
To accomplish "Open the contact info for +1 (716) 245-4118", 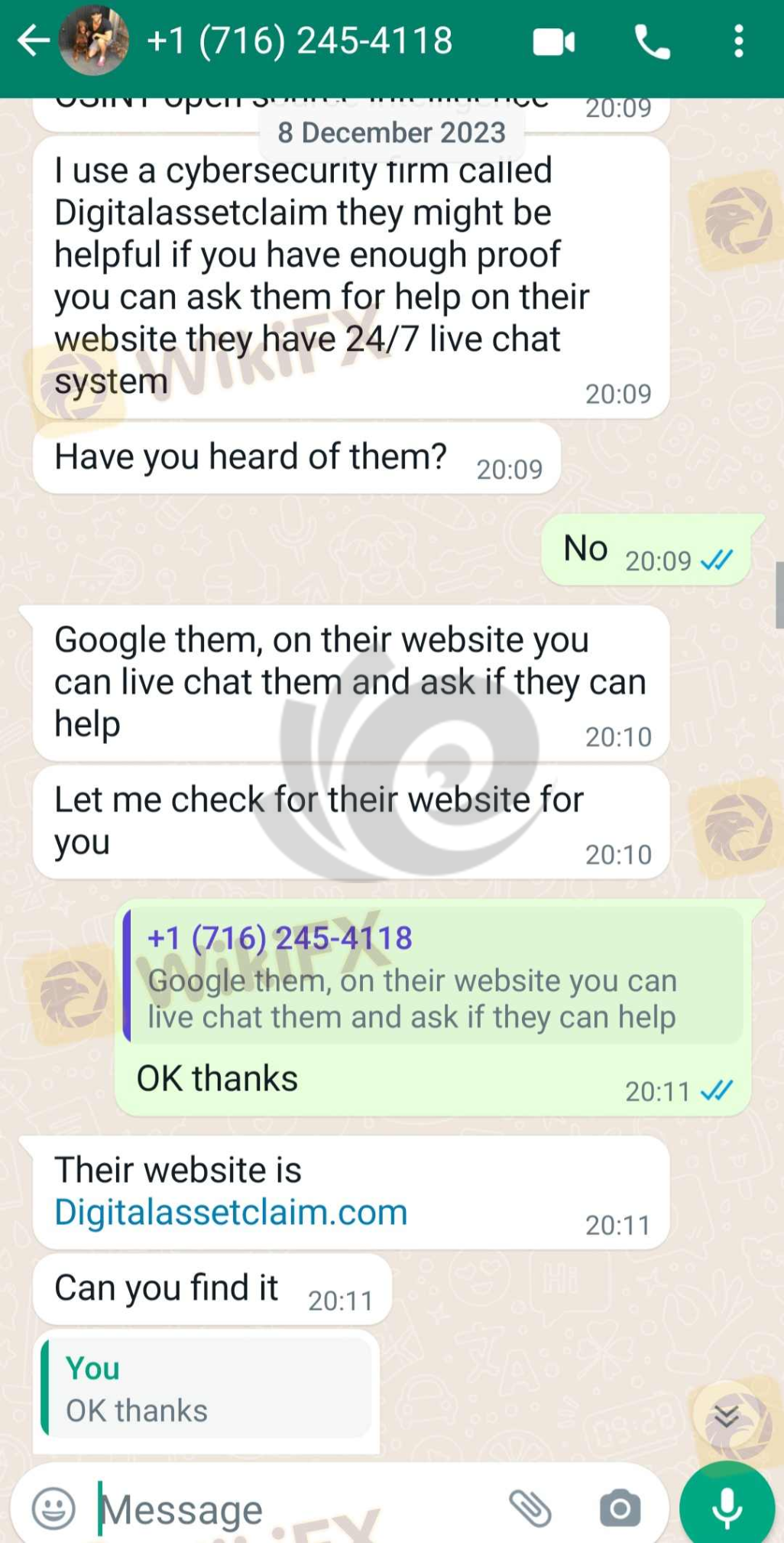I will coord(300,41).
